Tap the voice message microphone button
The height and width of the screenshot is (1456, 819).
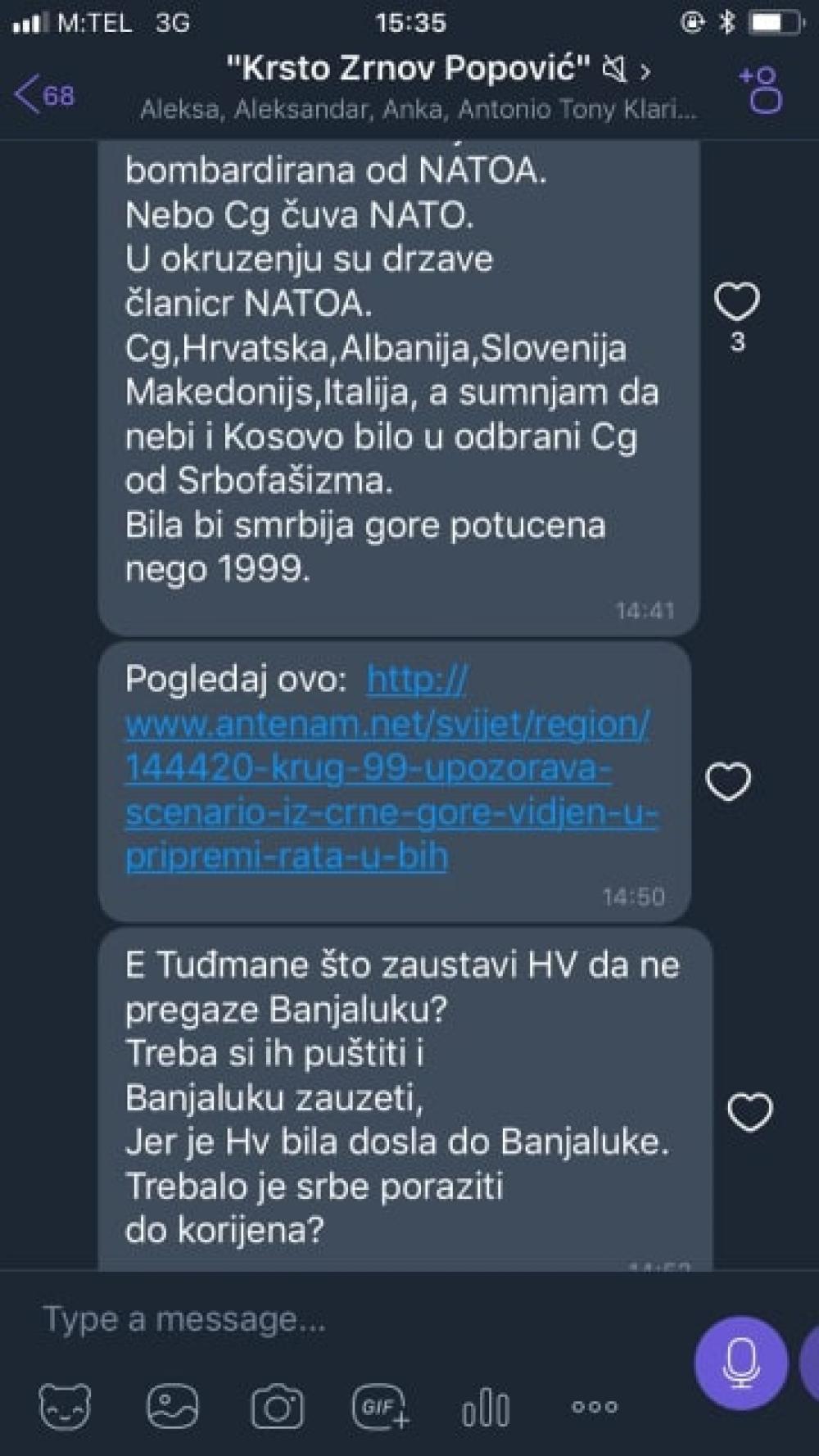tap(741, 1362)
